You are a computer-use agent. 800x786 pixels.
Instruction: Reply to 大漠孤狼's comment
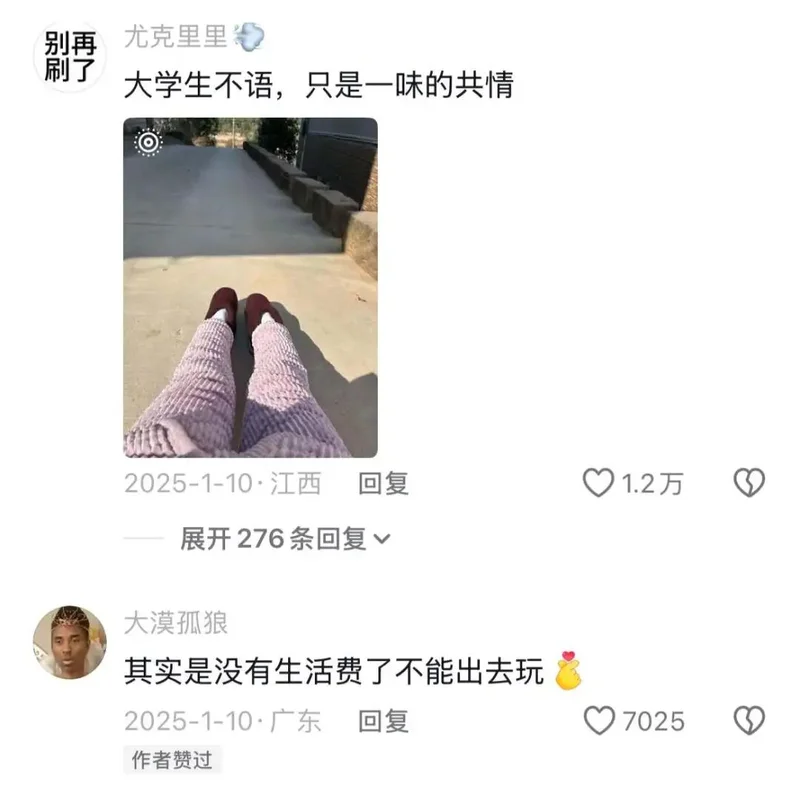(x=384, y=720)
